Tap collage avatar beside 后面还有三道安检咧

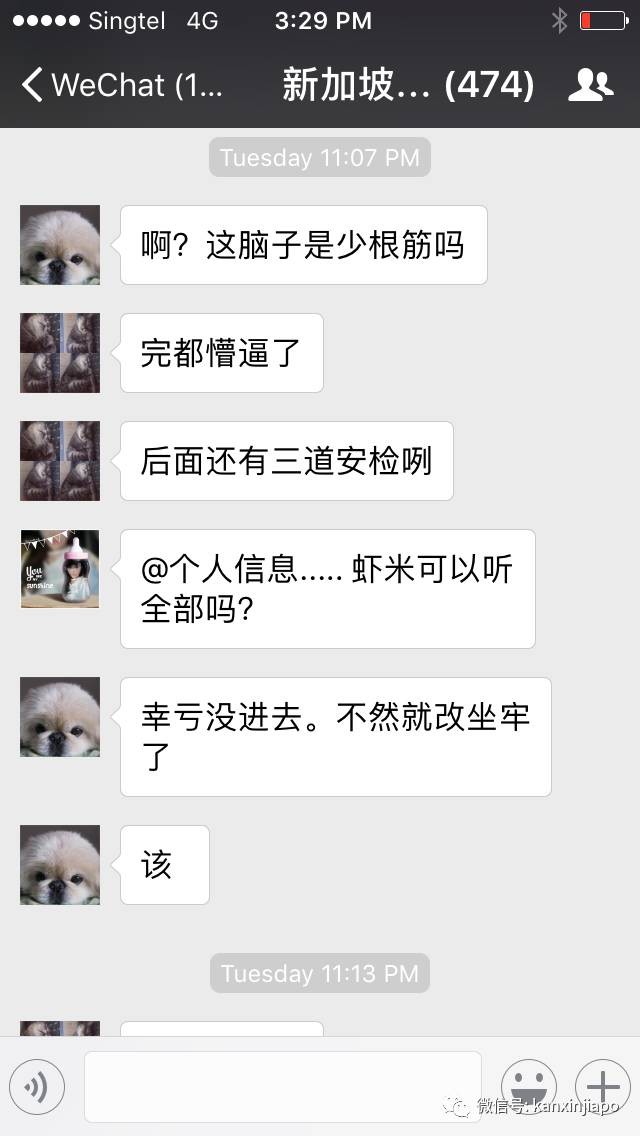[x=60, y=461]
